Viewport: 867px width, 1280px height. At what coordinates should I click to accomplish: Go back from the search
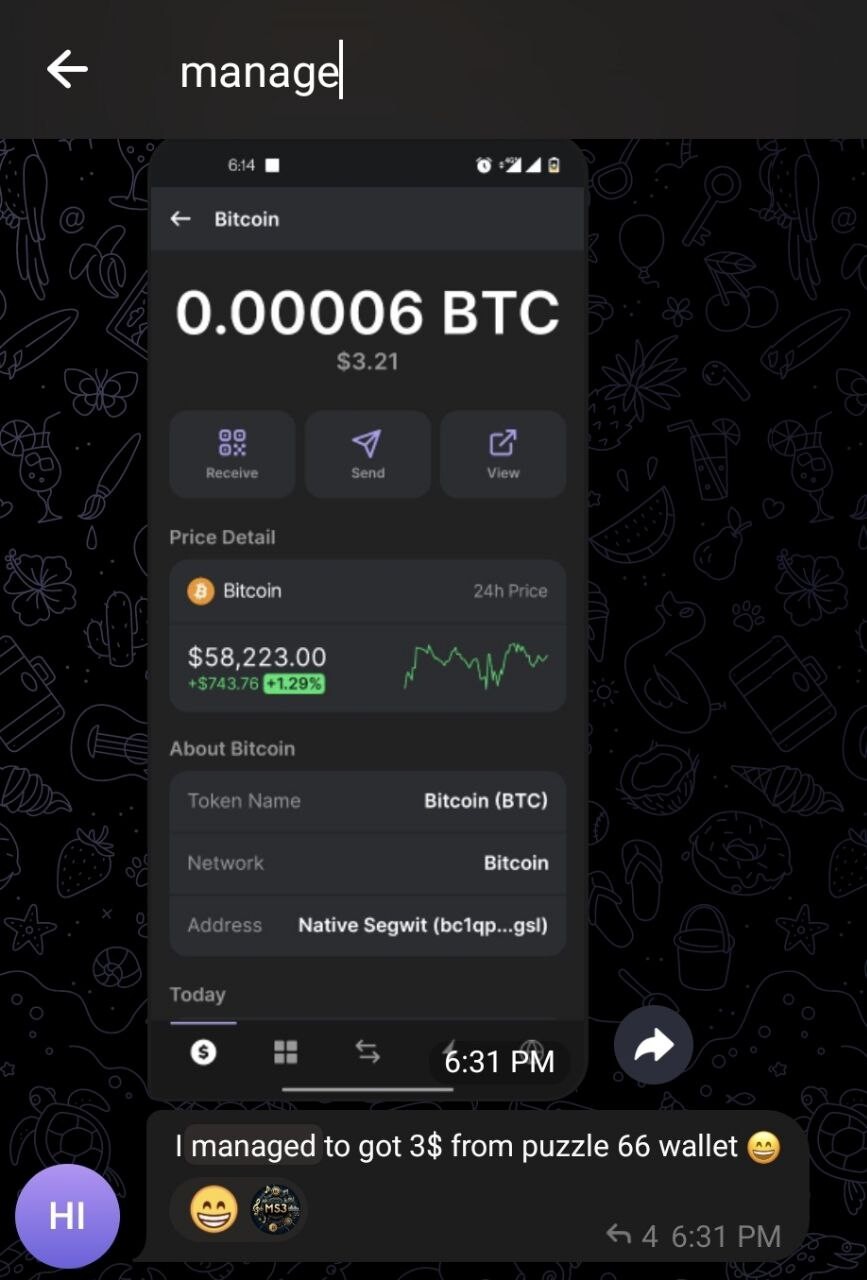click(x=67, y=70)
